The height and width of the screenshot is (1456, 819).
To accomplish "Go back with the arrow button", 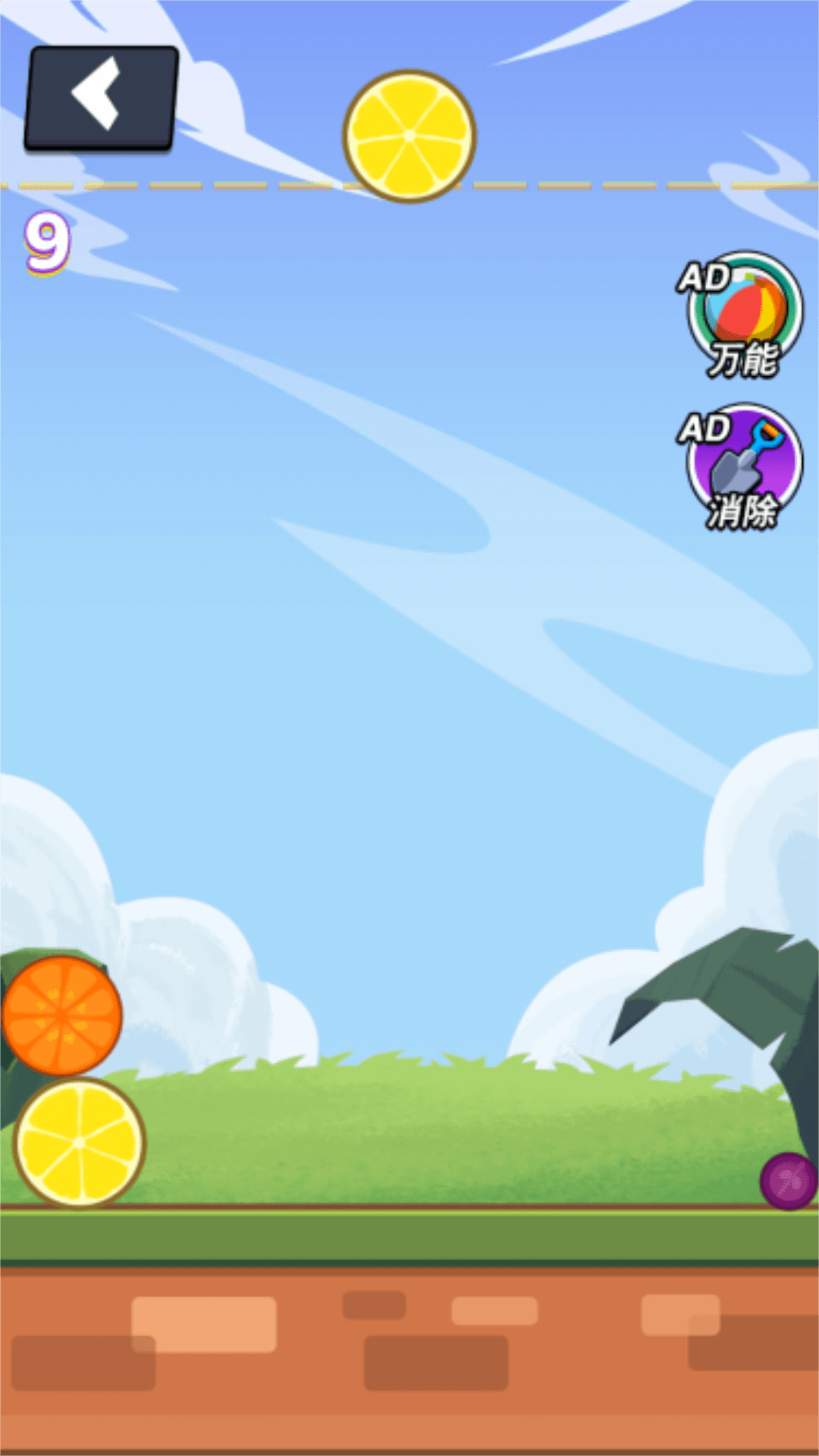I will pyautogui.click(x=101, y=97).
